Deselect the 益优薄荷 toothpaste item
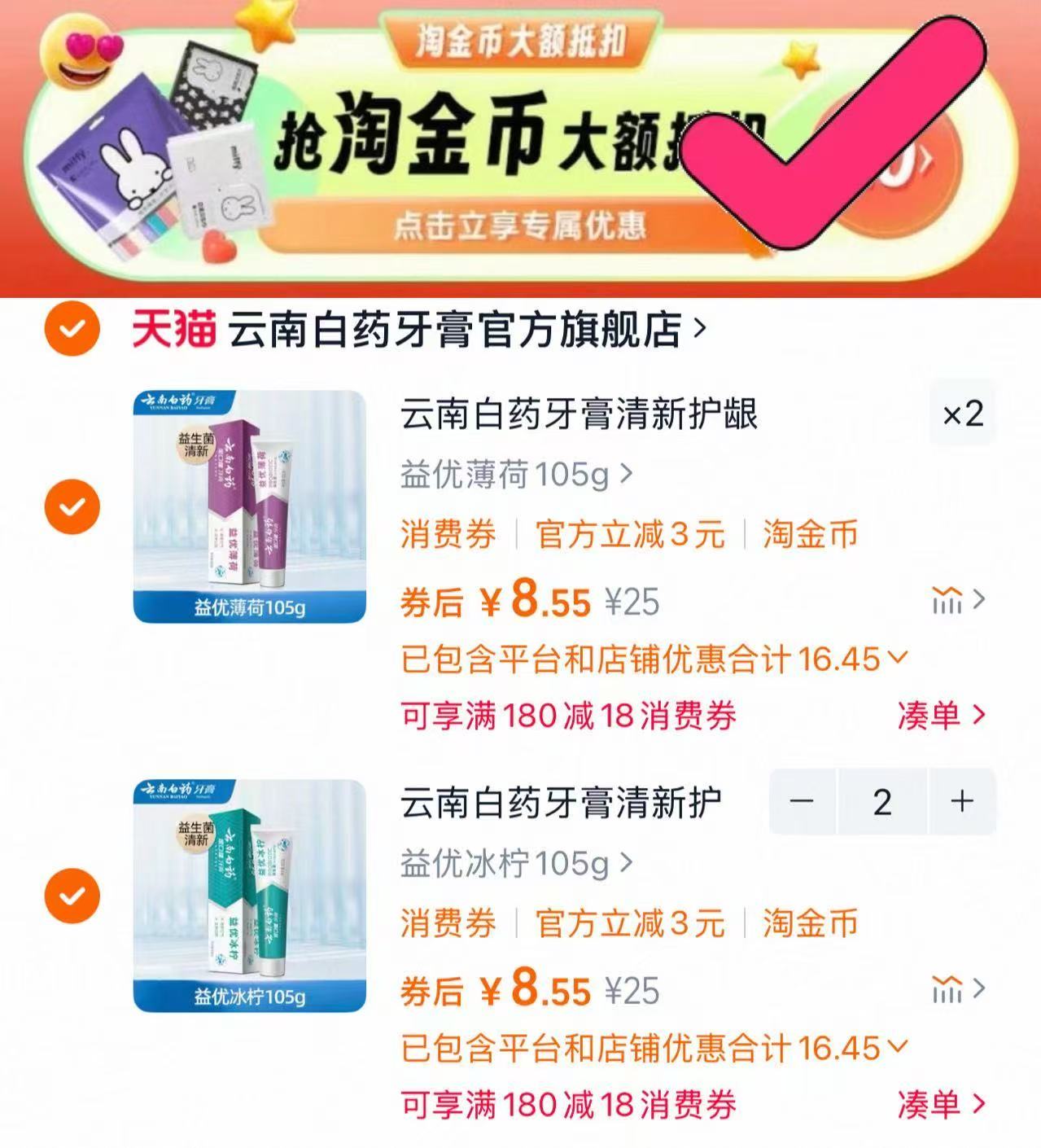The height and width of the screenshot is (1148, 1041). (72, 505)
